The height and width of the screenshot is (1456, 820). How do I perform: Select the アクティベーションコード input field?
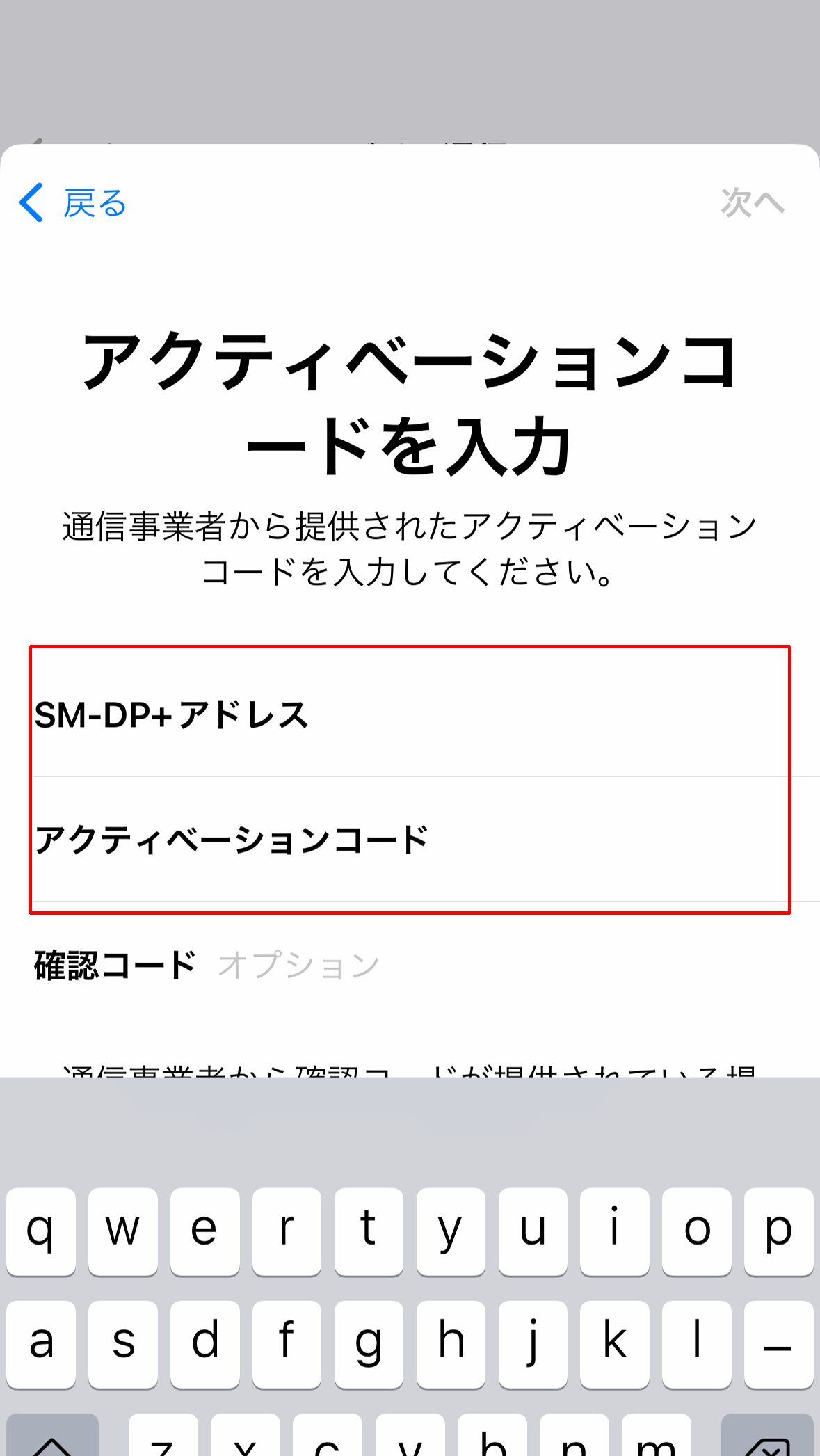[x=426, y=840]
